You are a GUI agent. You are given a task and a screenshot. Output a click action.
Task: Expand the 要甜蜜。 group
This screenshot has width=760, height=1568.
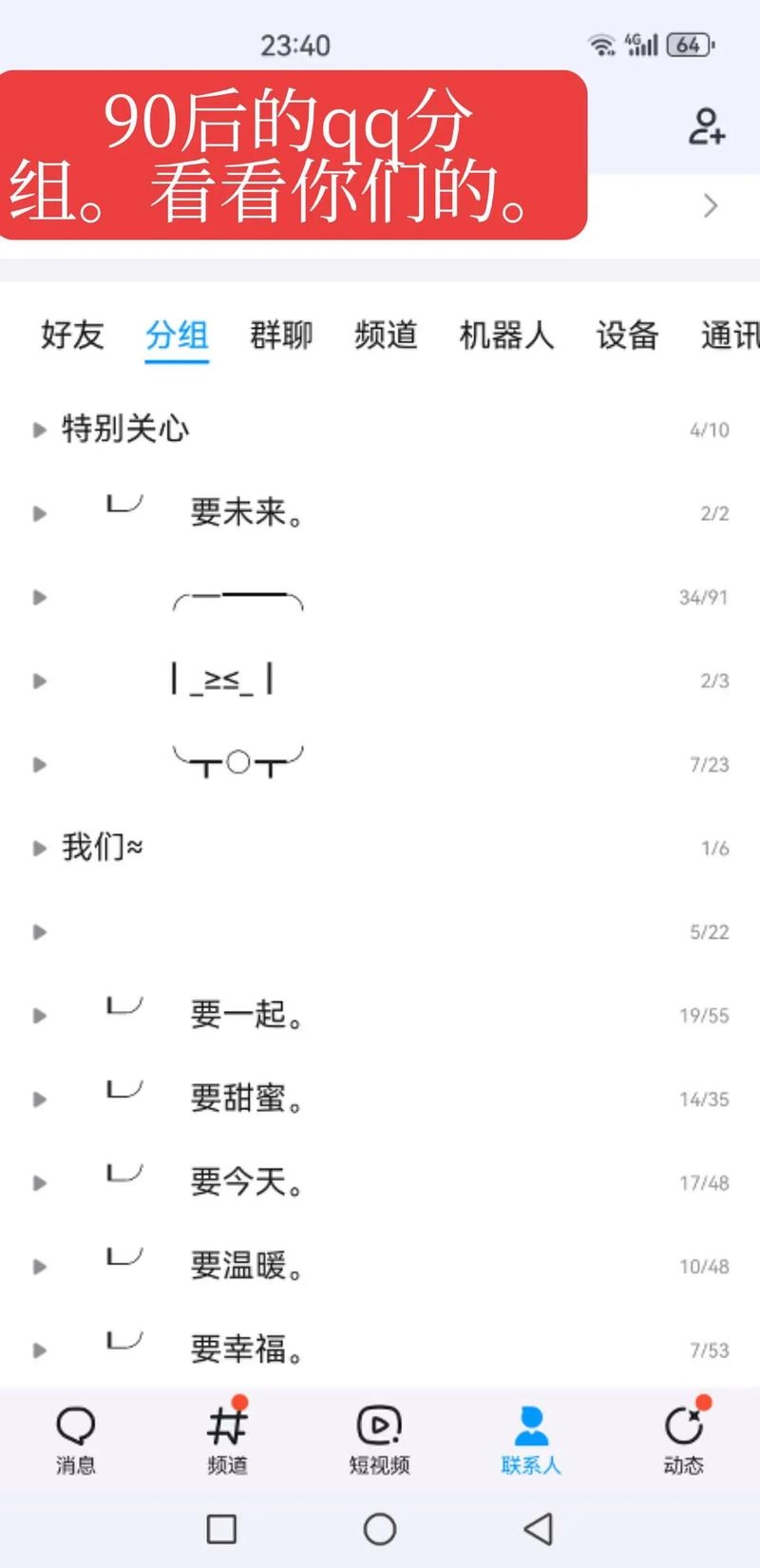(x=40, y=1099)
